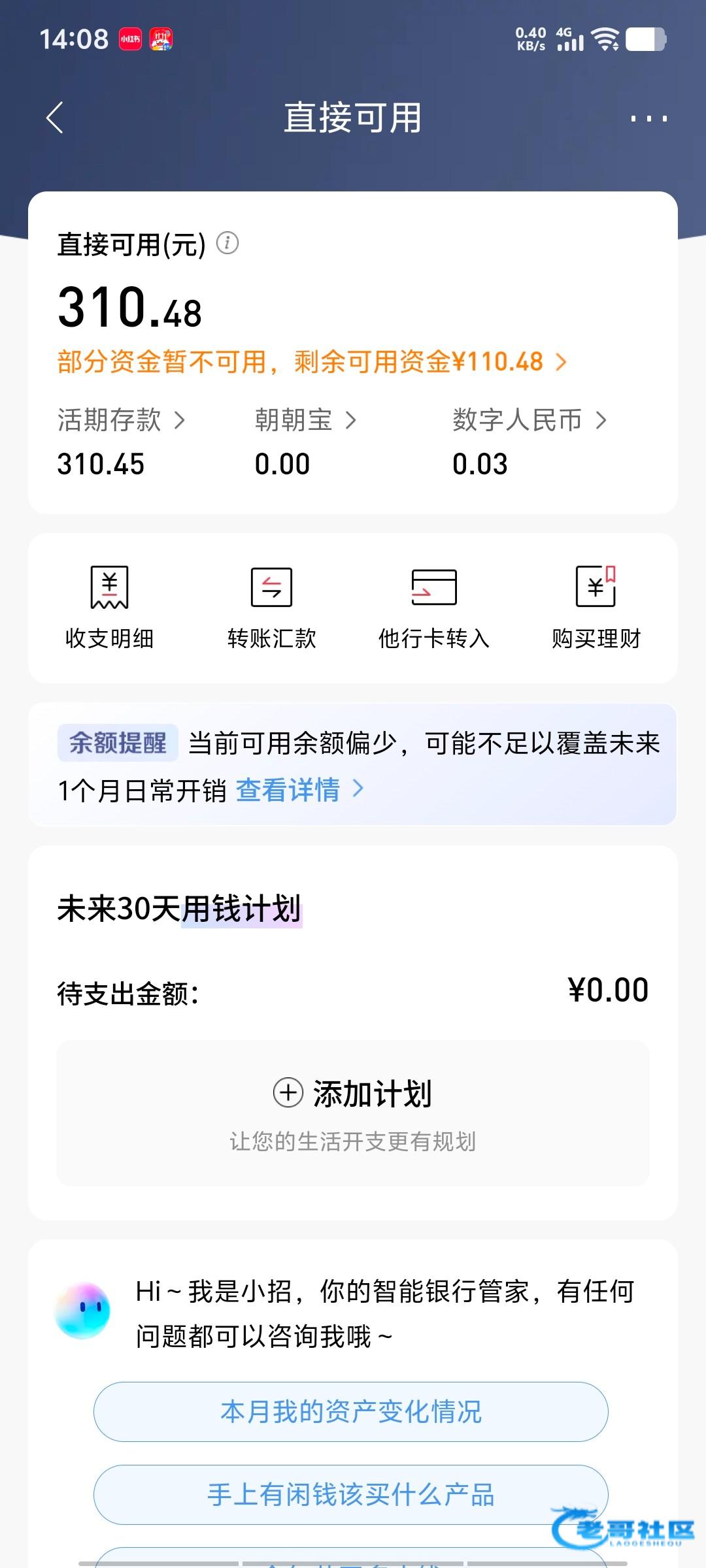Ask 本月我的资产变化情况
This screenshot has height=1568, width=706.
[x=351, y=1412]
